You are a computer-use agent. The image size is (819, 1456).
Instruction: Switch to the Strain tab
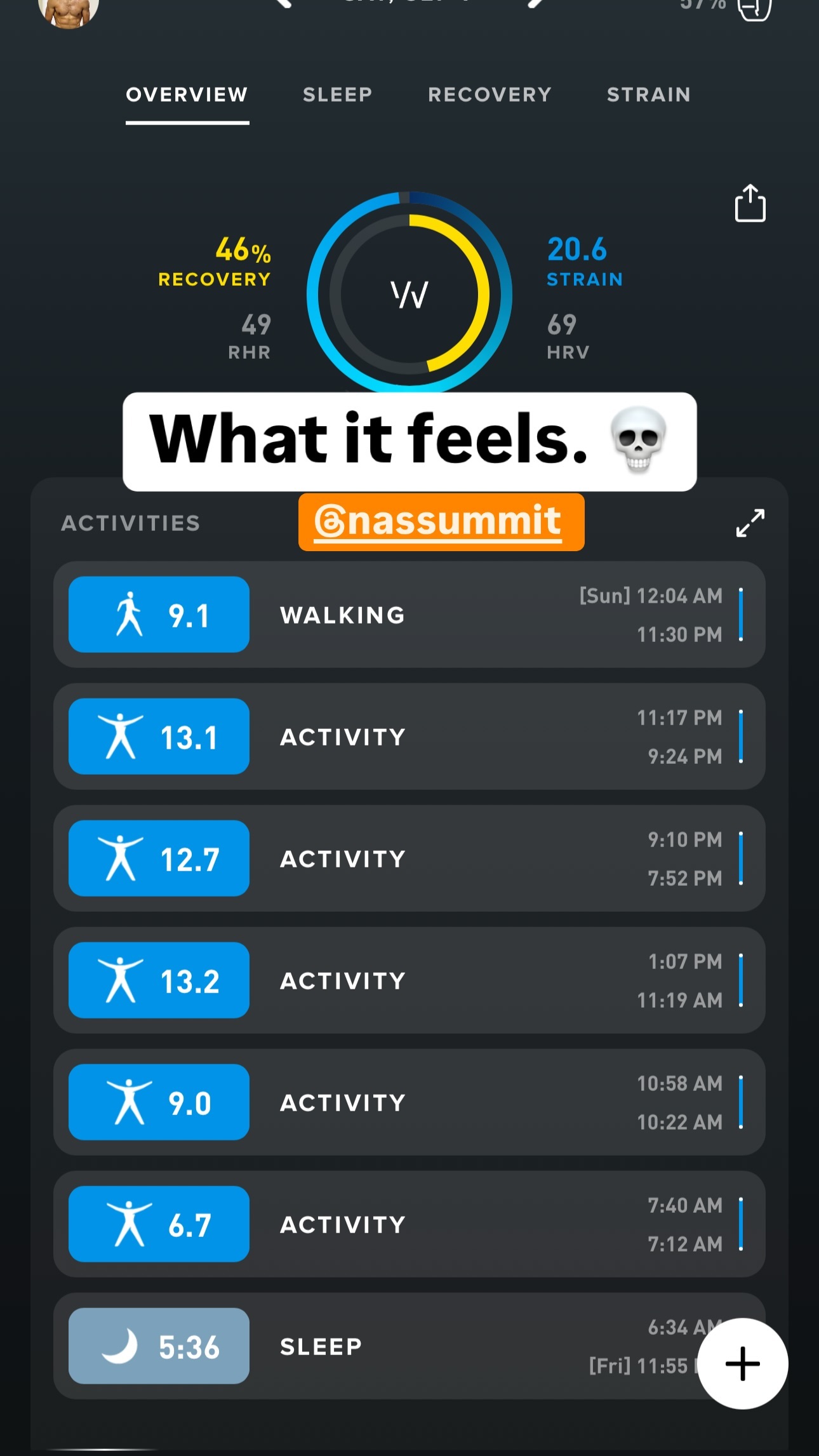(x=648, y=95)
